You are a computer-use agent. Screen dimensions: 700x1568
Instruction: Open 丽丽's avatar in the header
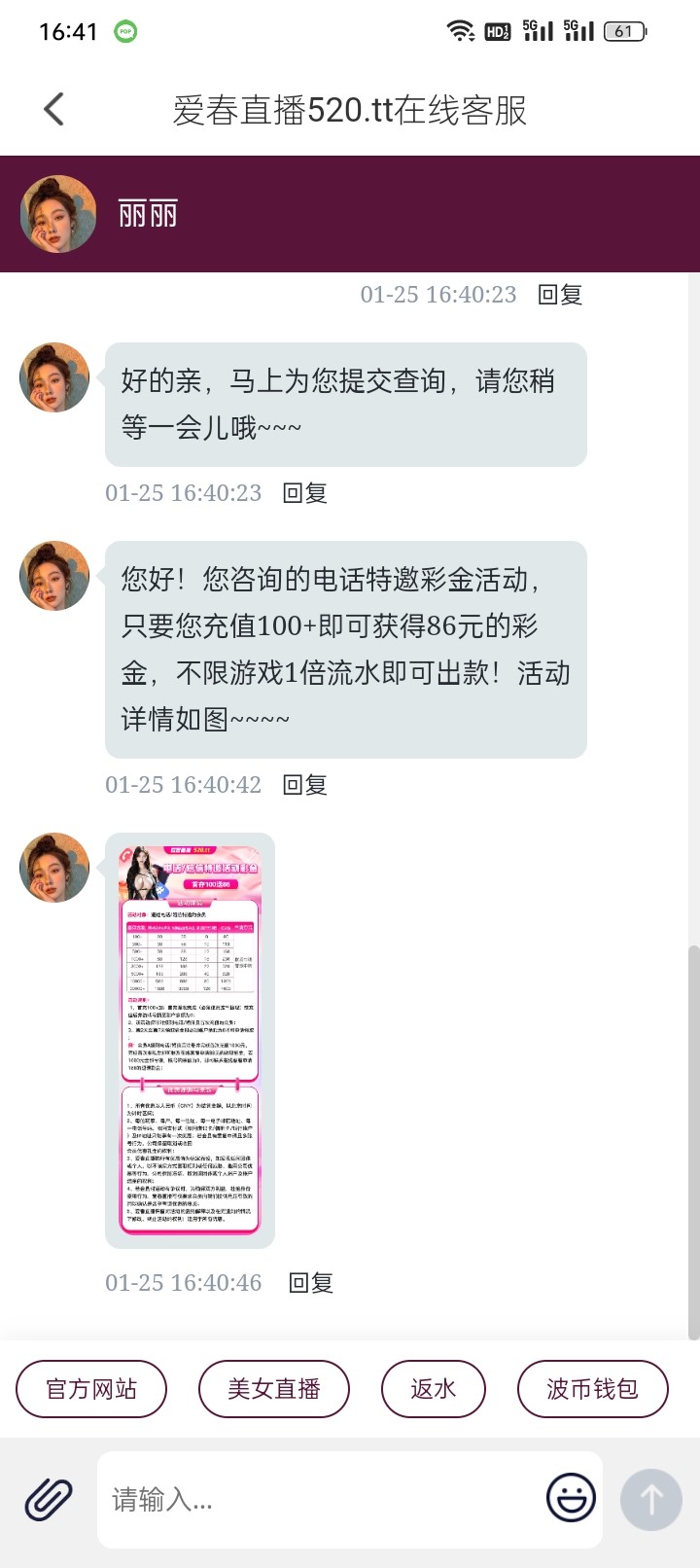click(58, 214)
